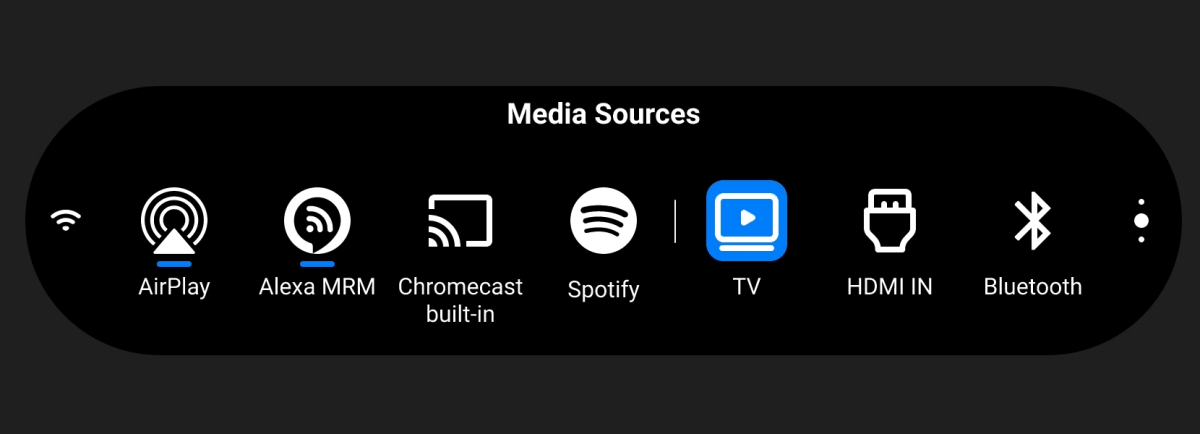Open the Spotify source

tap(603, 221)
